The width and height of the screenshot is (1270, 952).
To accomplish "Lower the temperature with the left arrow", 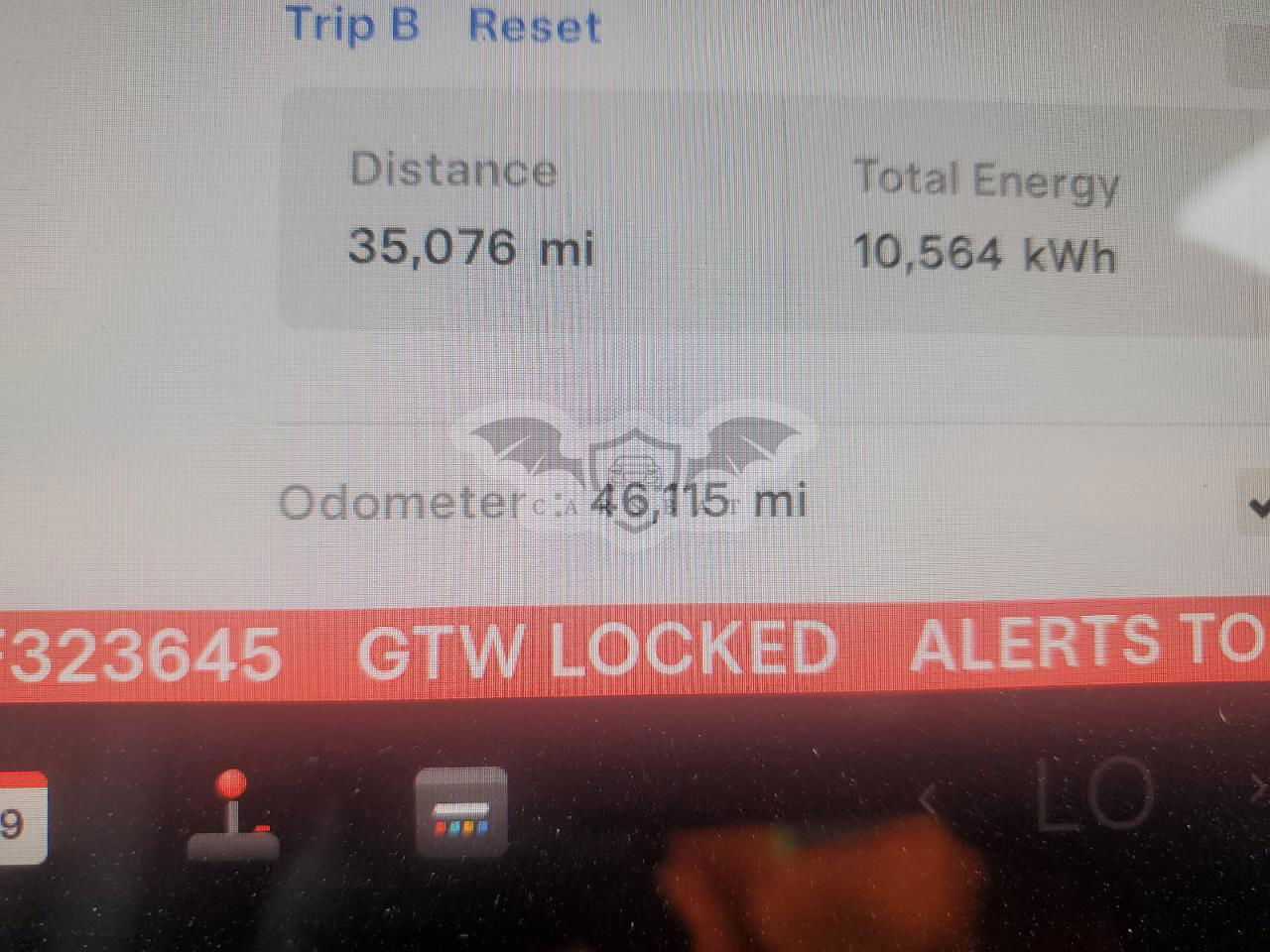I will click(930, 799).
